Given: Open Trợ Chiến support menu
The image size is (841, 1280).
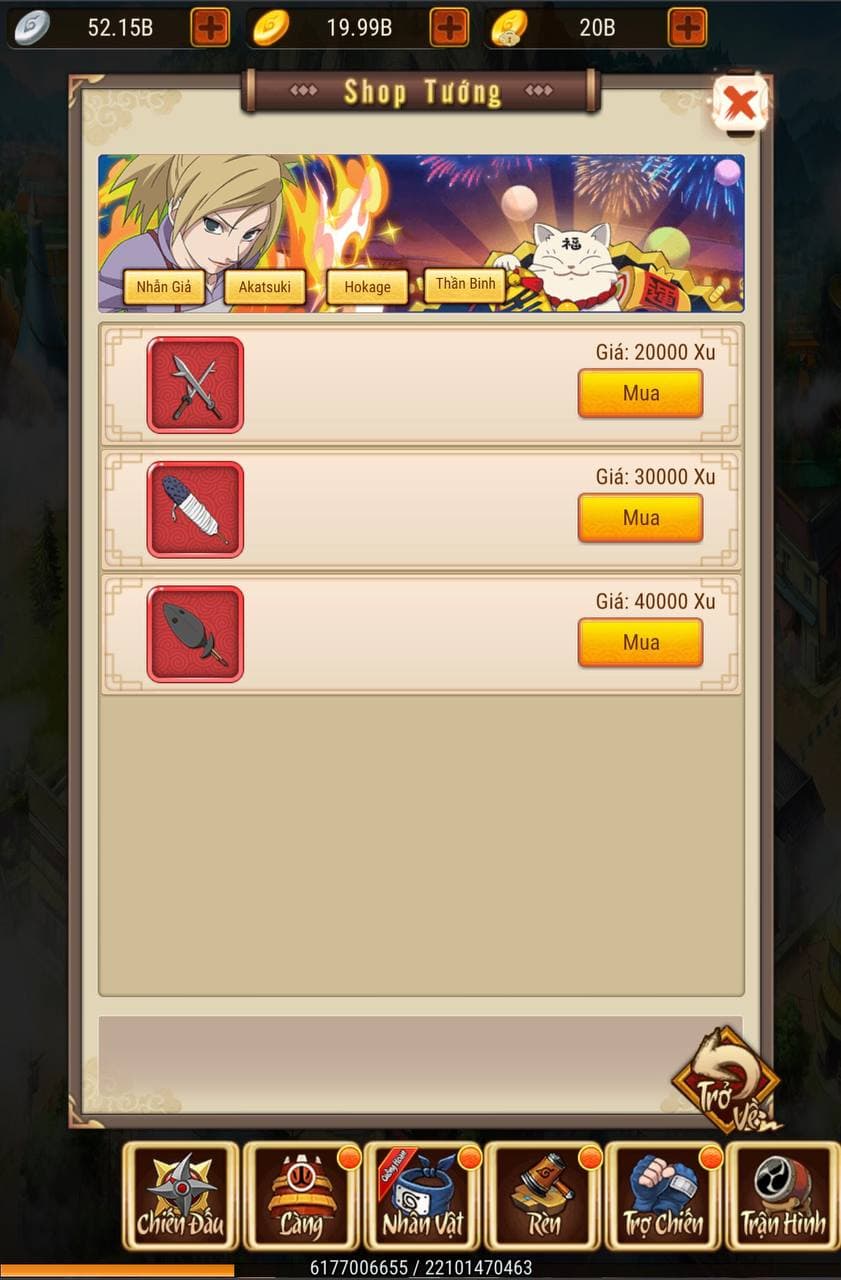Looking at the screenshot, I should point(664,1196).
